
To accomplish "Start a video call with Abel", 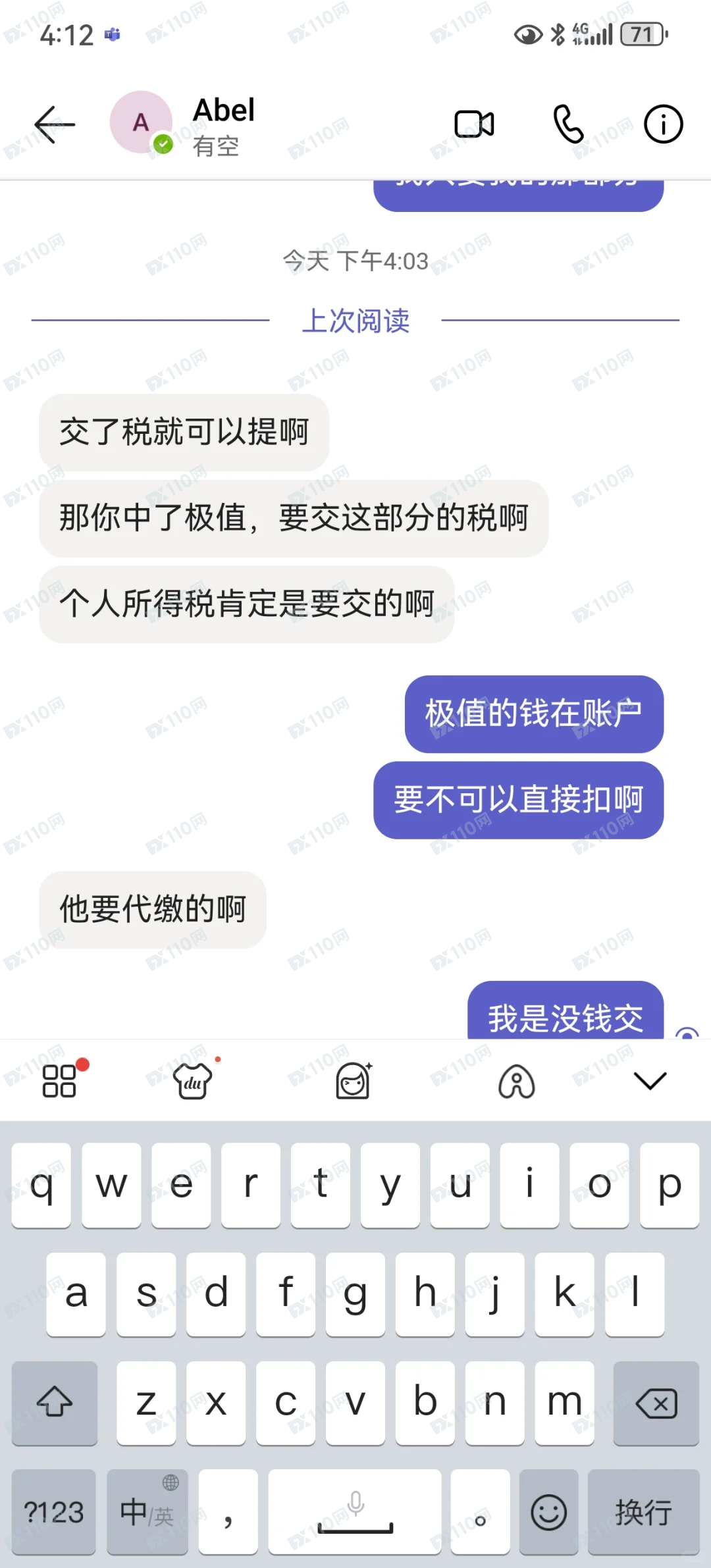I will click(x=474, y=124).
